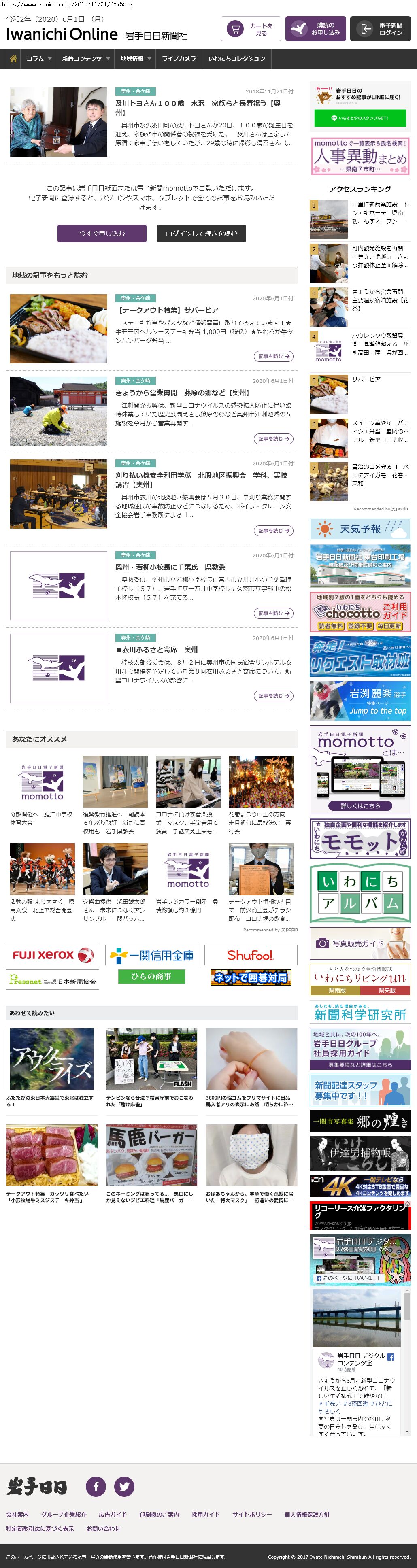Read more on the 衣川ふるさと寄席 article
This screenshot has height=1568, width=417.
(273, 696)
